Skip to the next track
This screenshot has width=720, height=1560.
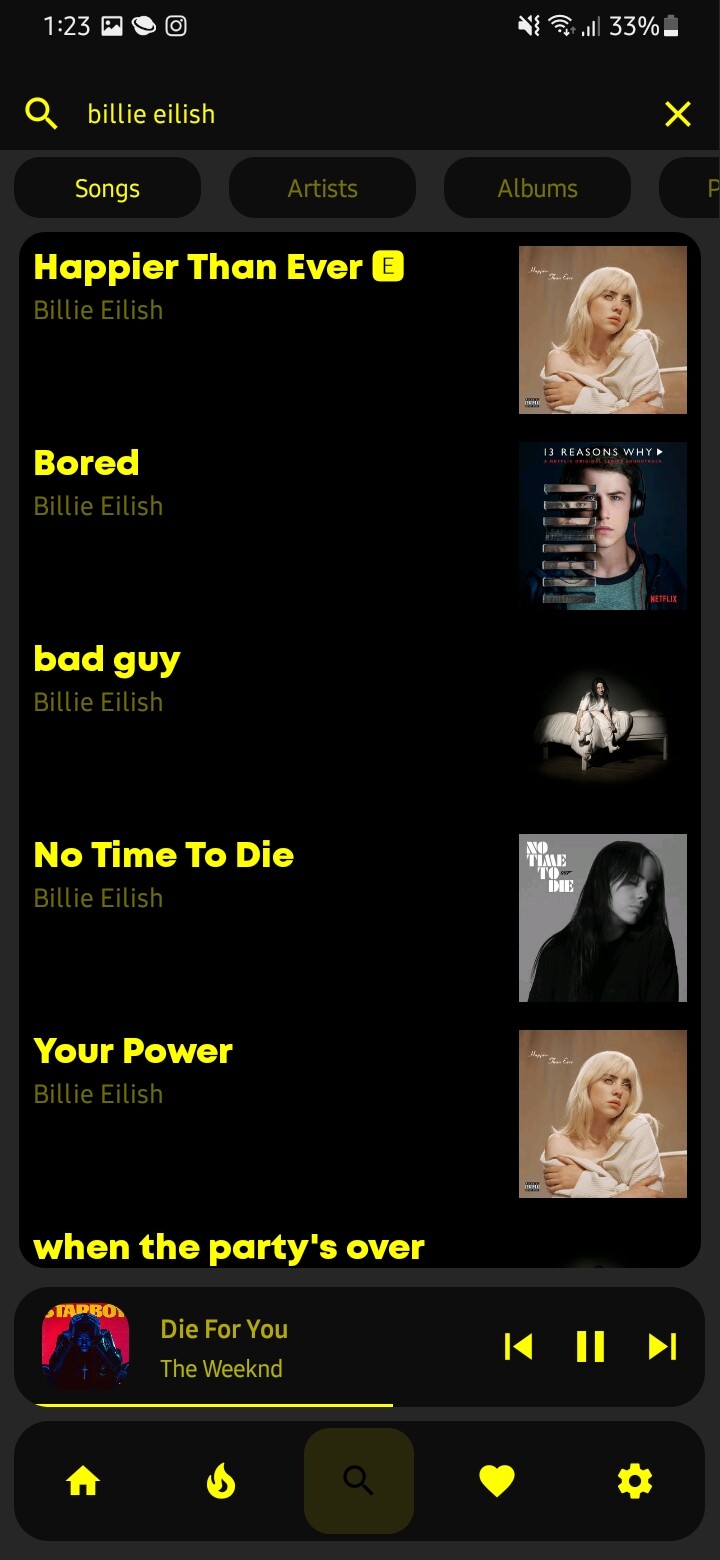click(x=662, y=1347)
